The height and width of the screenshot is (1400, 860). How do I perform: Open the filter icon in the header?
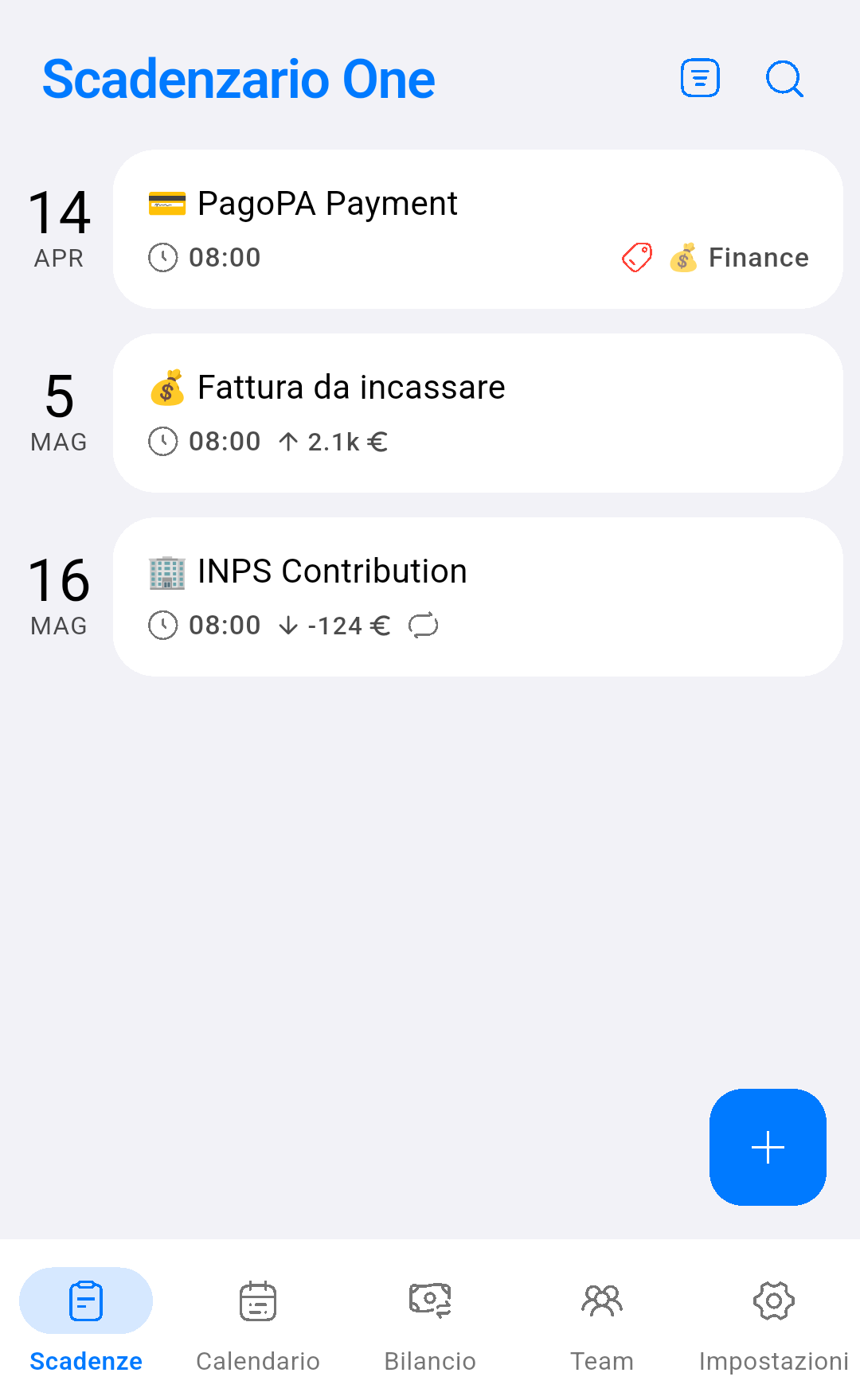[700, 79]
